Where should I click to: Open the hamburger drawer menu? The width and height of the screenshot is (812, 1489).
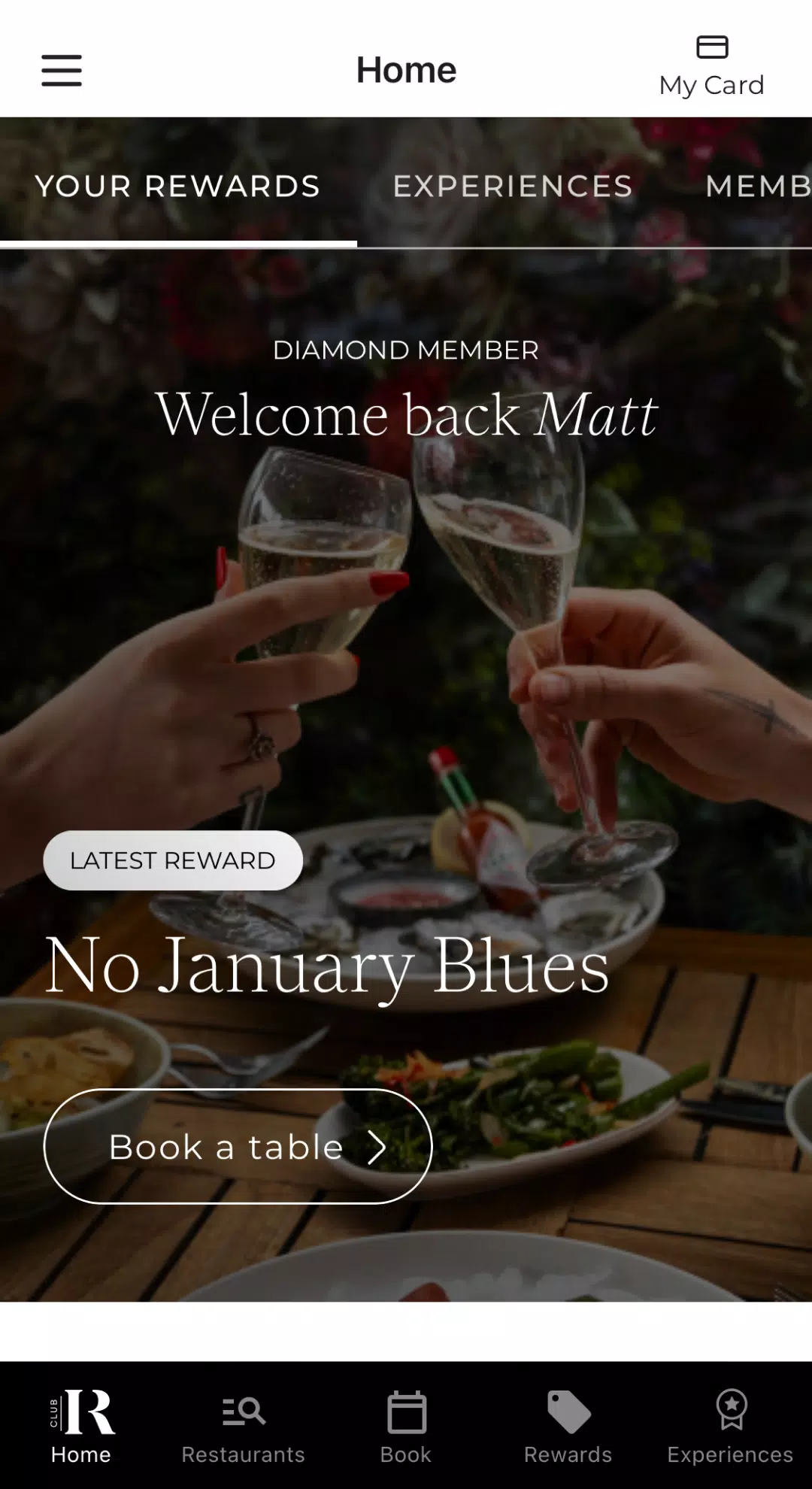(x=62, y=70)
